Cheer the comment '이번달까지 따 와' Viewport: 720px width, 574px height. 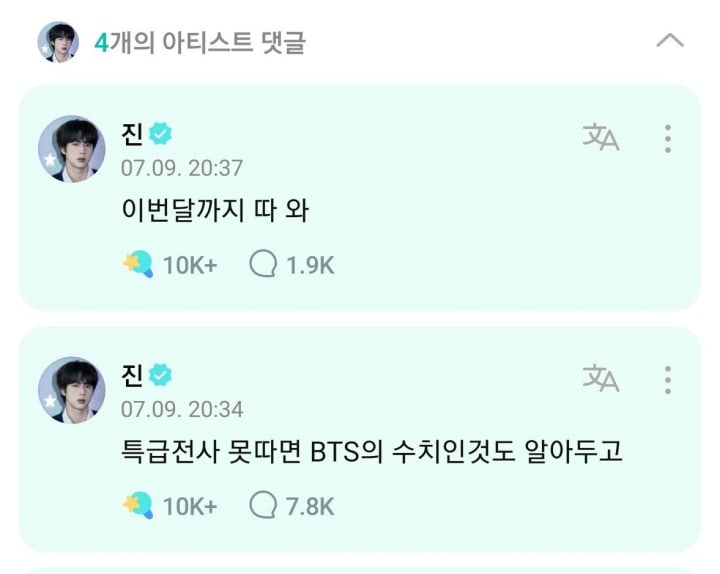(137, 265)
